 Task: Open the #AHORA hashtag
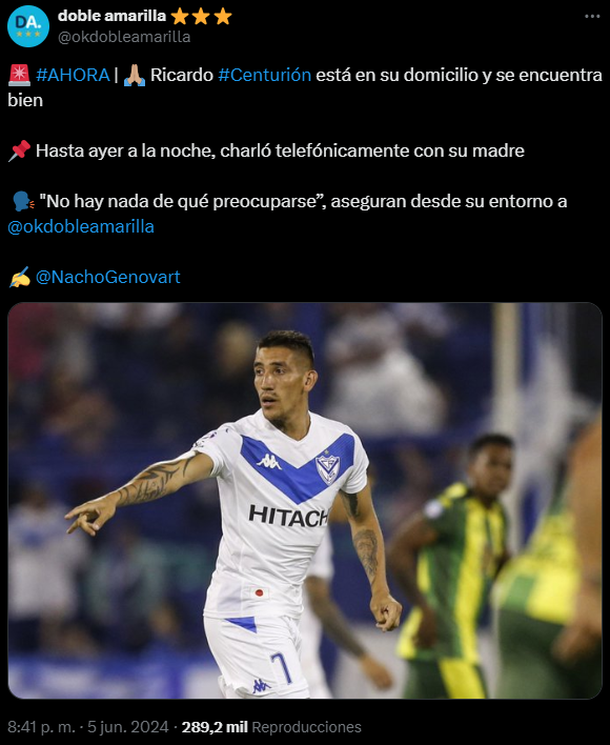click(72, 75)
